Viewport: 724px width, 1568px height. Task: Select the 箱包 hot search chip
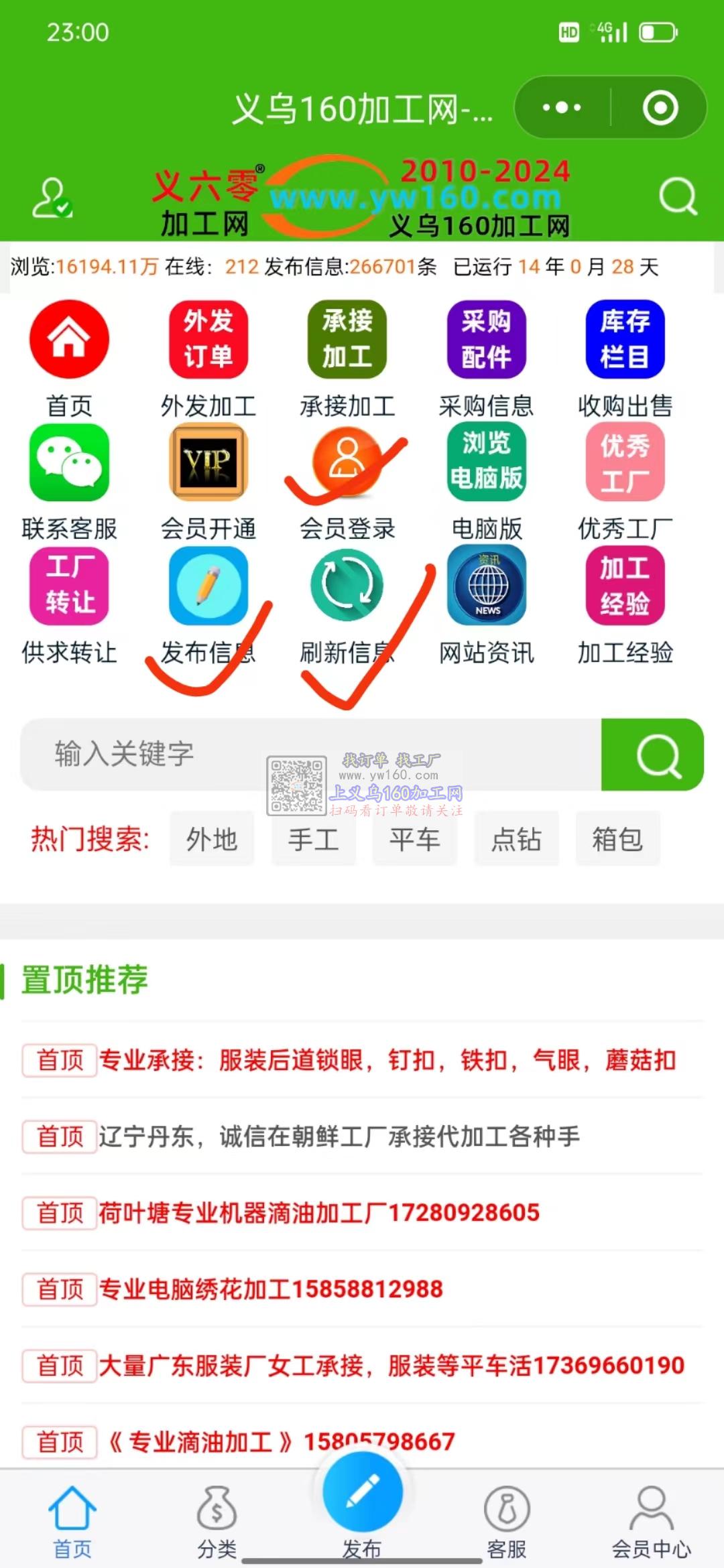click(617, 839)
